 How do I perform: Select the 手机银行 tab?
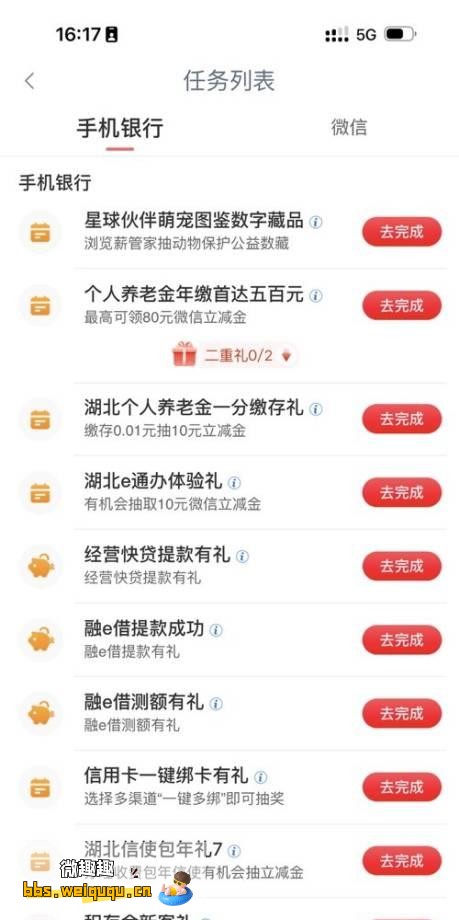[x=120, y=128]
